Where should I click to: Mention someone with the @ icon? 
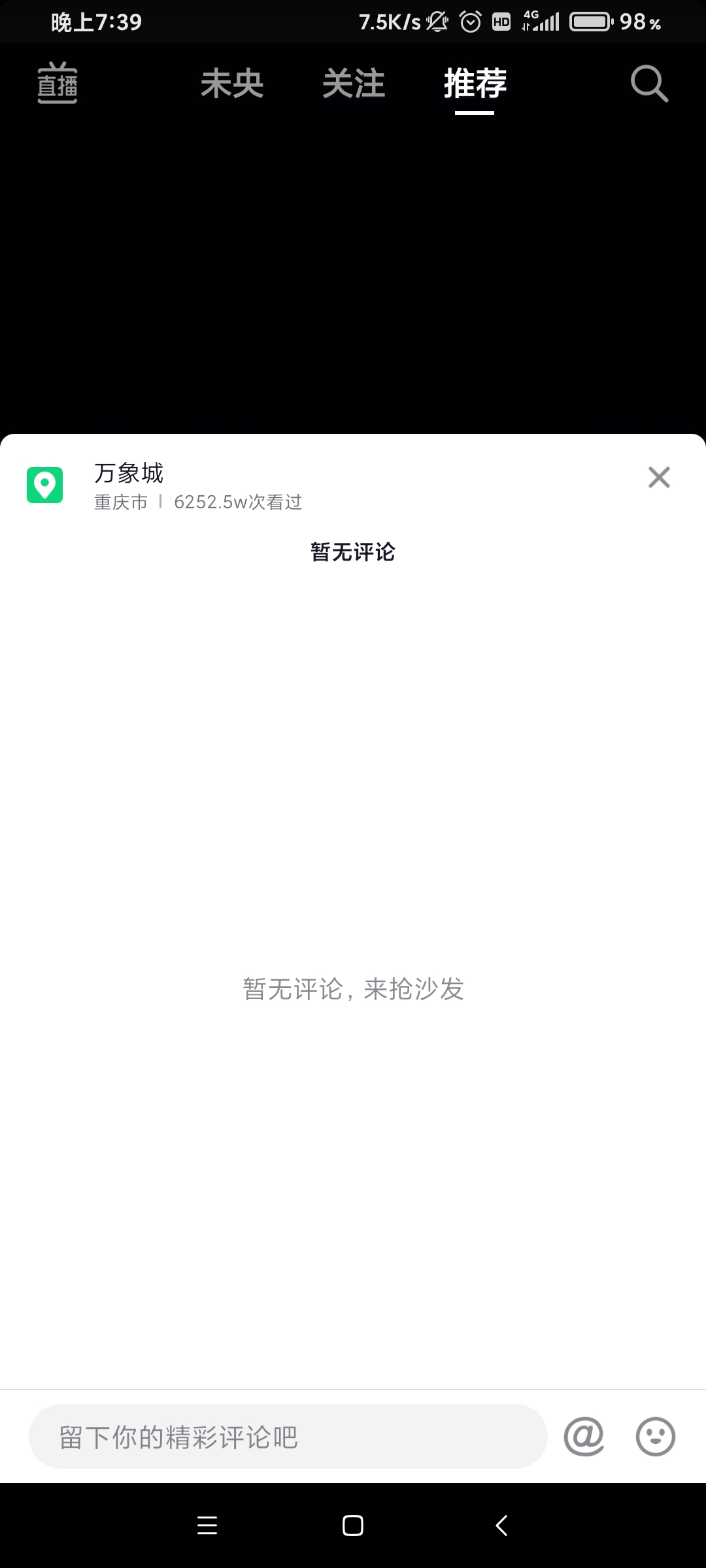click(x=584, y=1437)
